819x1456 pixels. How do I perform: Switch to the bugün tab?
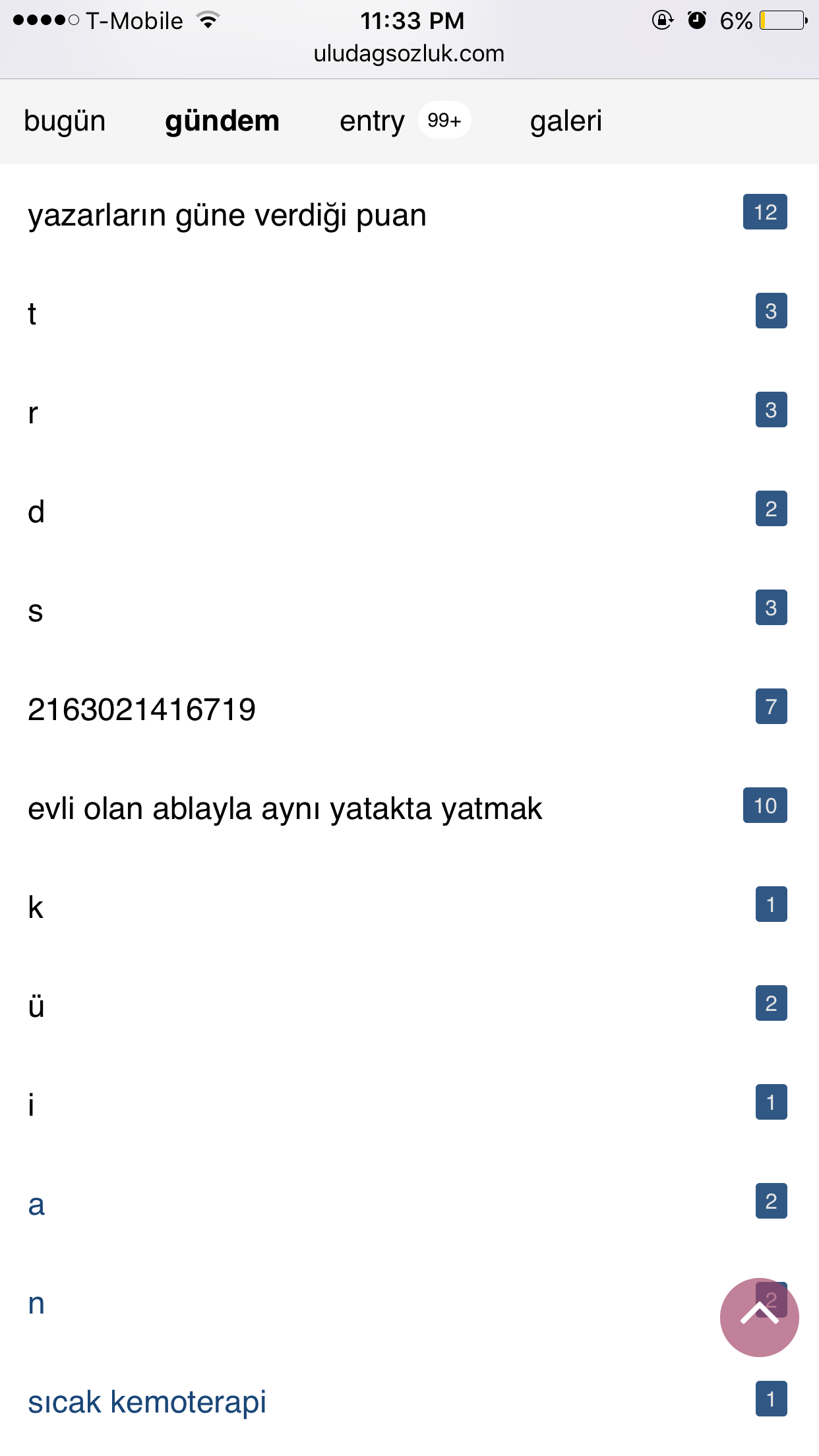[65, 121]
